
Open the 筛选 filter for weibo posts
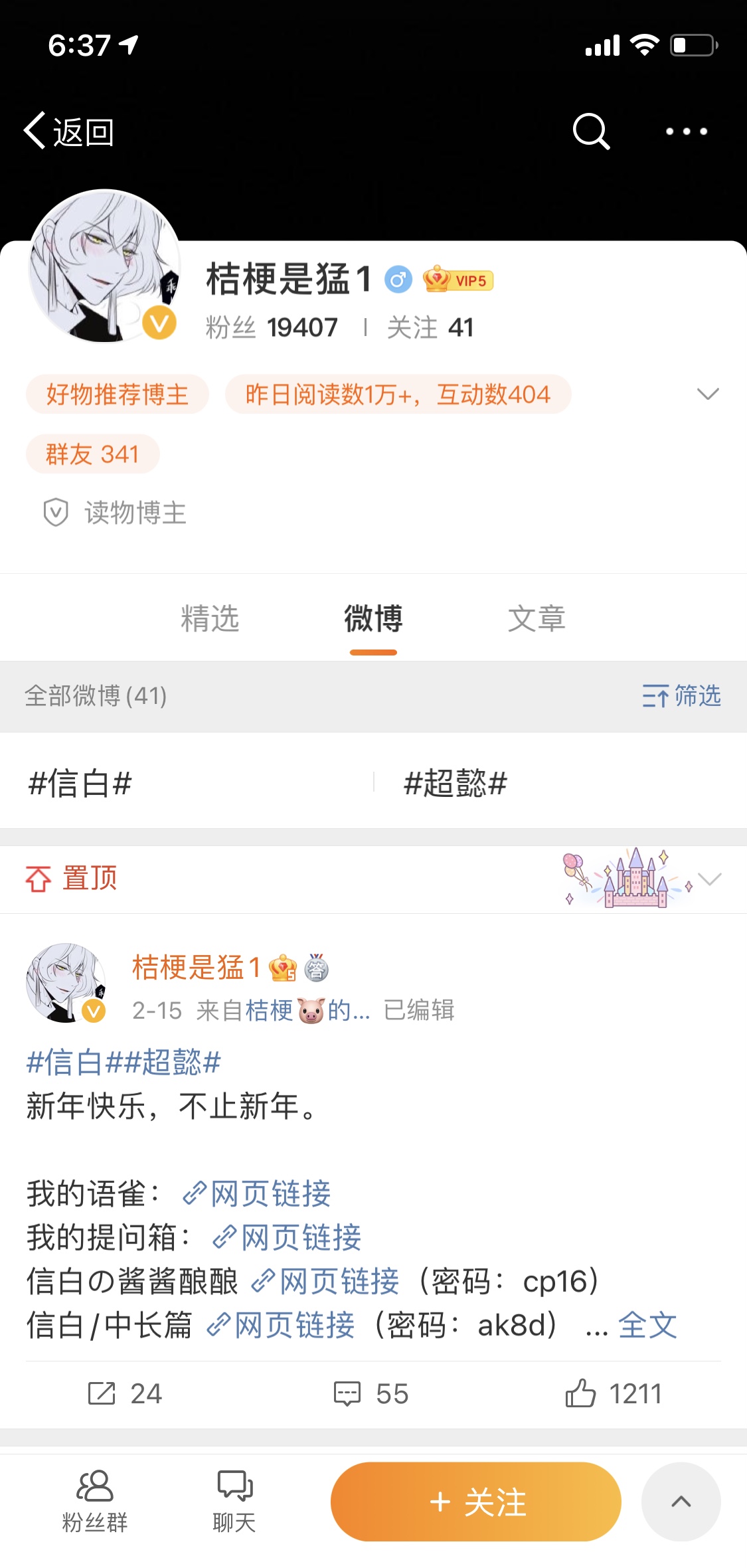[681, 696]
